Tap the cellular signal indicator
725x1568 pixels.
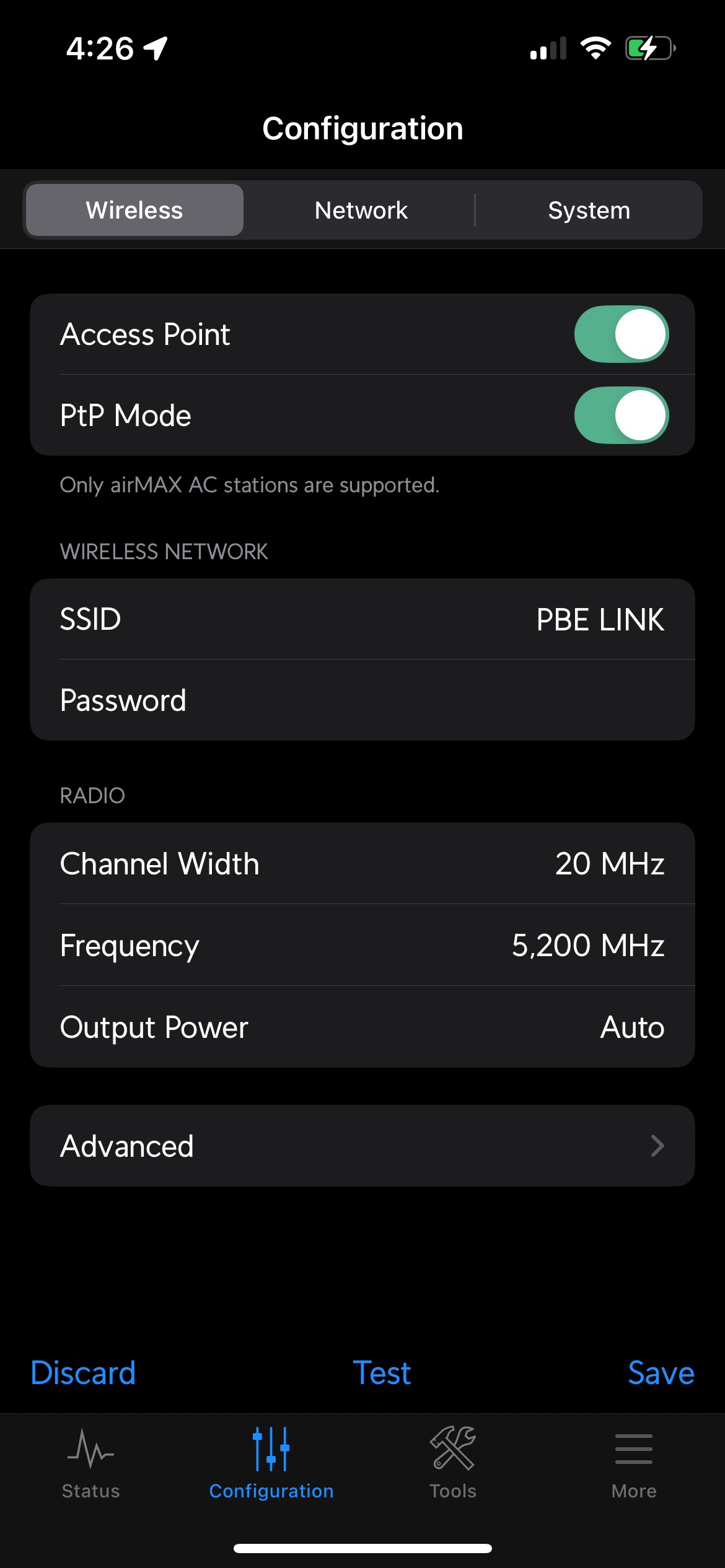(x=549, y=48)
